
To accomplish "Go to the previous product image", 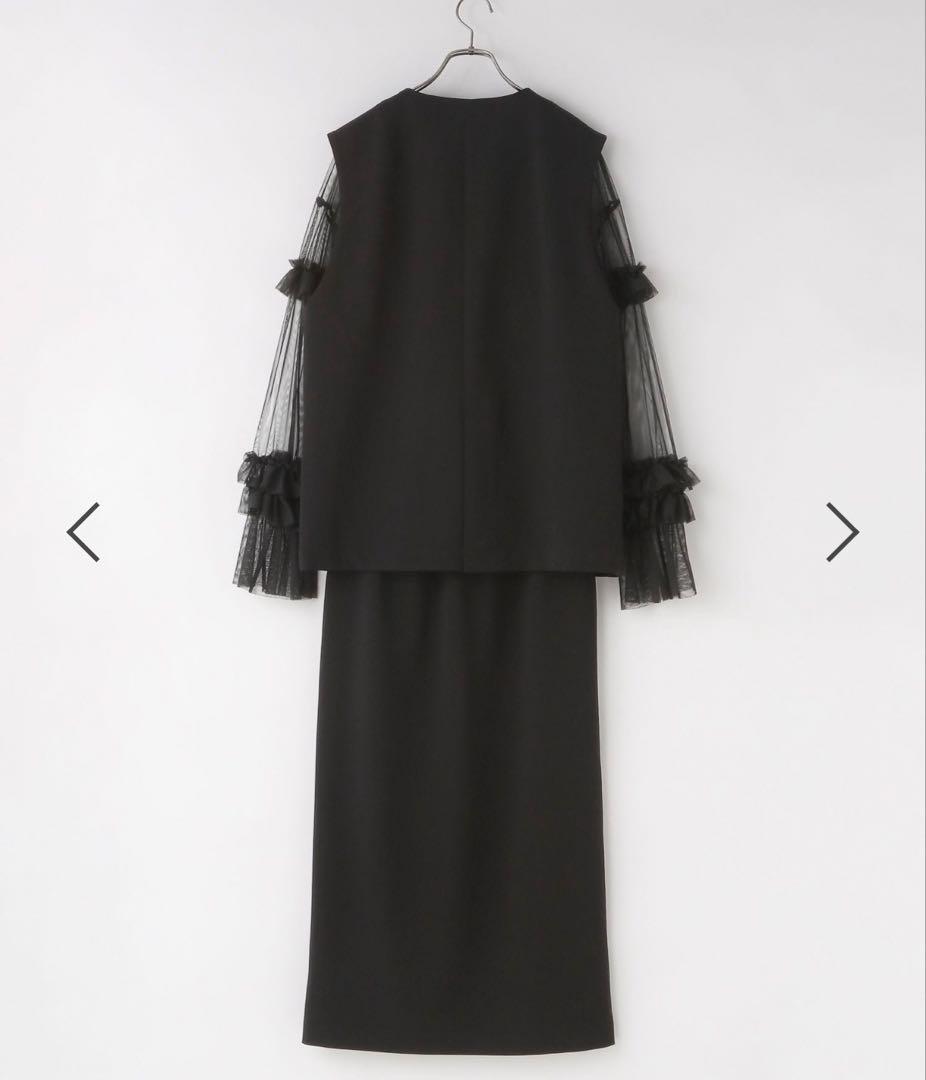I will (84, 531).
